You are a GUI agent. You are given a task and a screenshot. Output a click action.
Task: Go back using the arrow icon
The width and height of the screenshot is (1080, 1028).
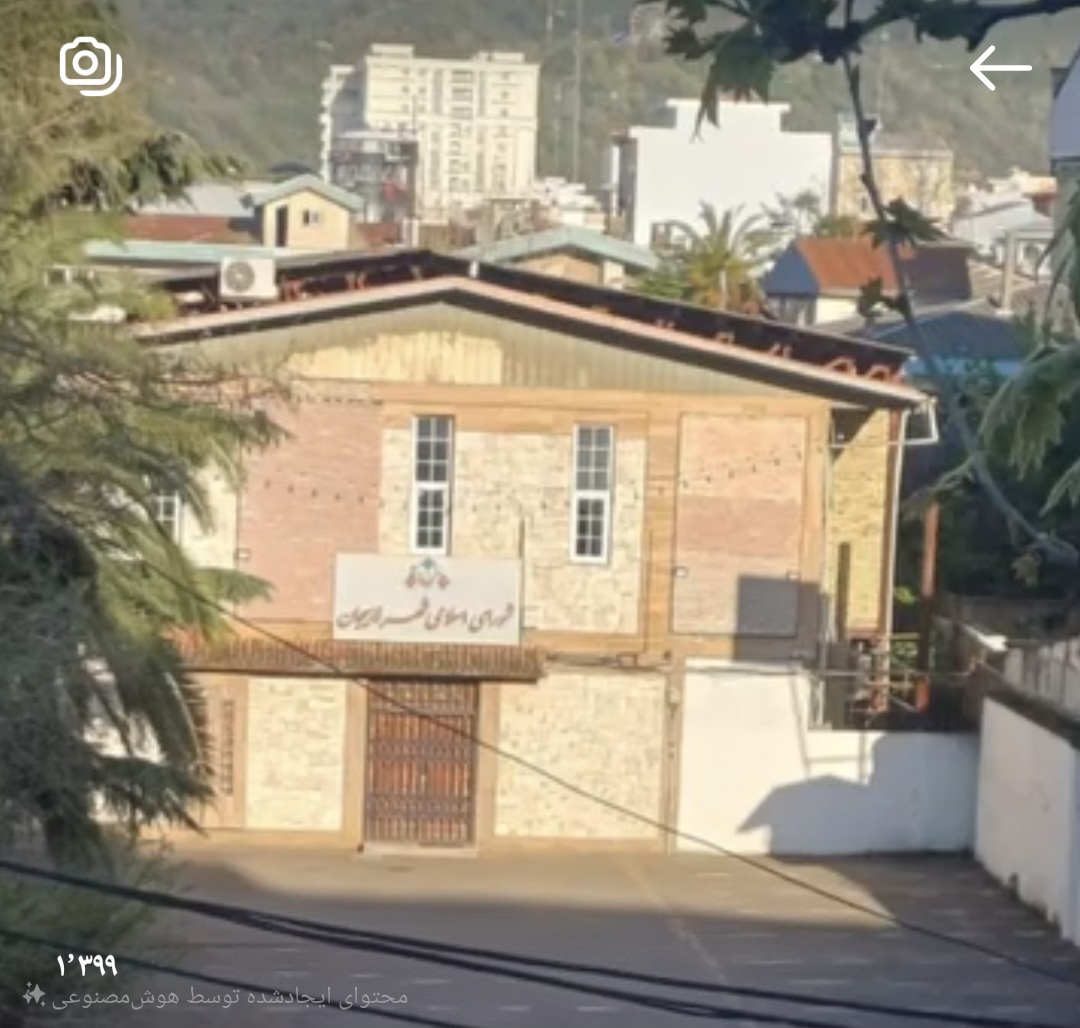(x=1000, y=68)
